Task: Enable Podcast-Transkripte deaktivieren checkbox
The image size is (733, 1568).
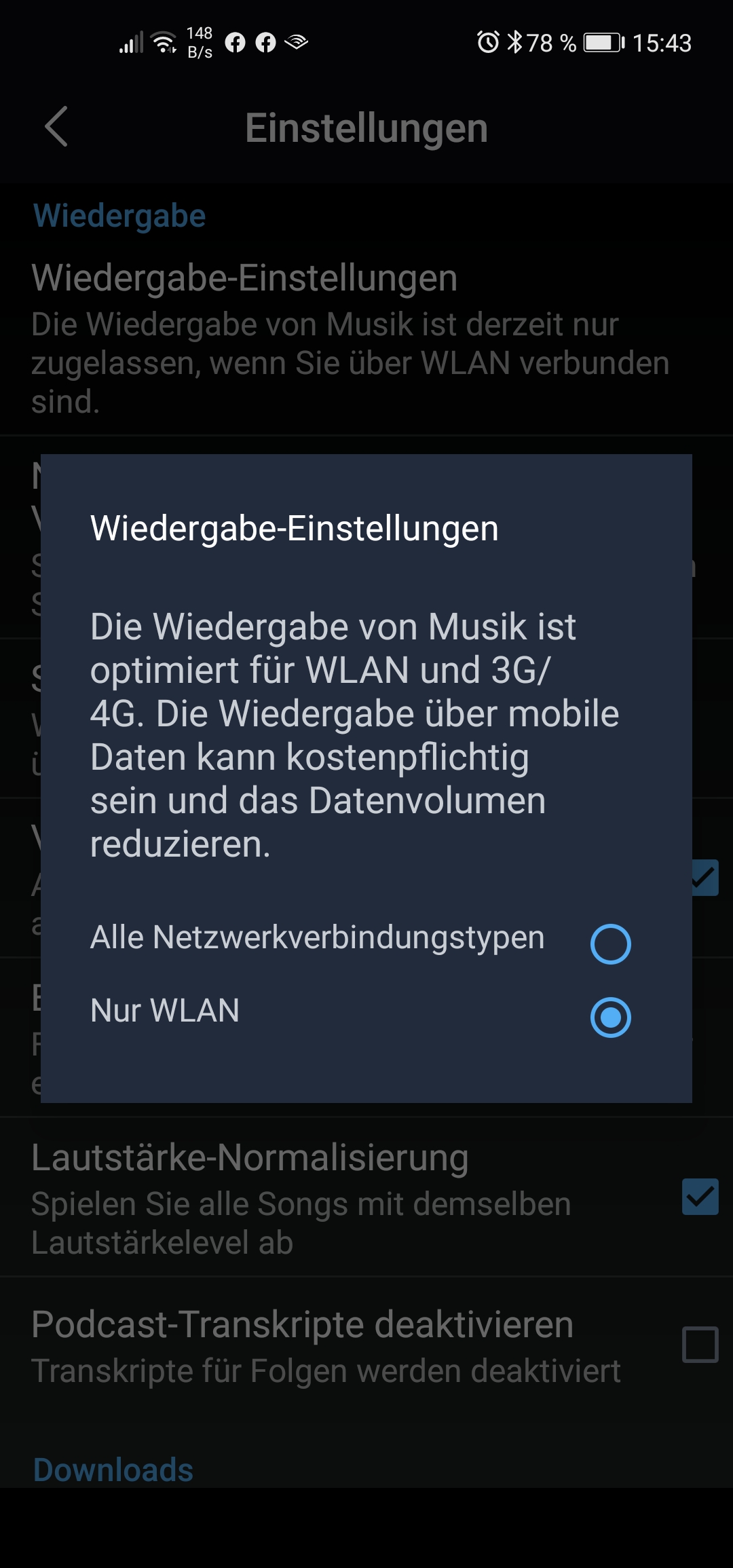Action: [700, 1345]
